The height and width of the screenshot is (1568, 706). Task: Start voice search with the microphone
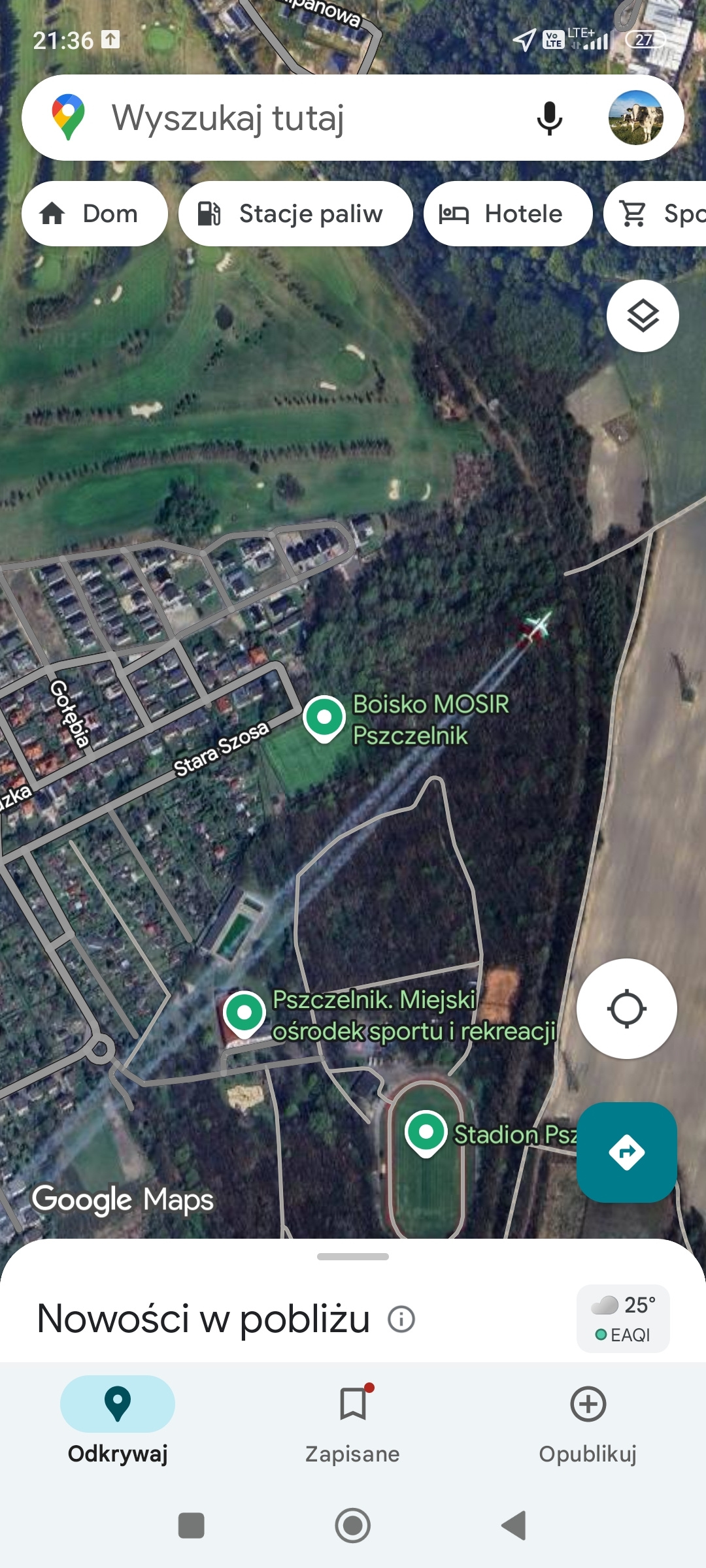pyautogui.click(x=549, y=118)
